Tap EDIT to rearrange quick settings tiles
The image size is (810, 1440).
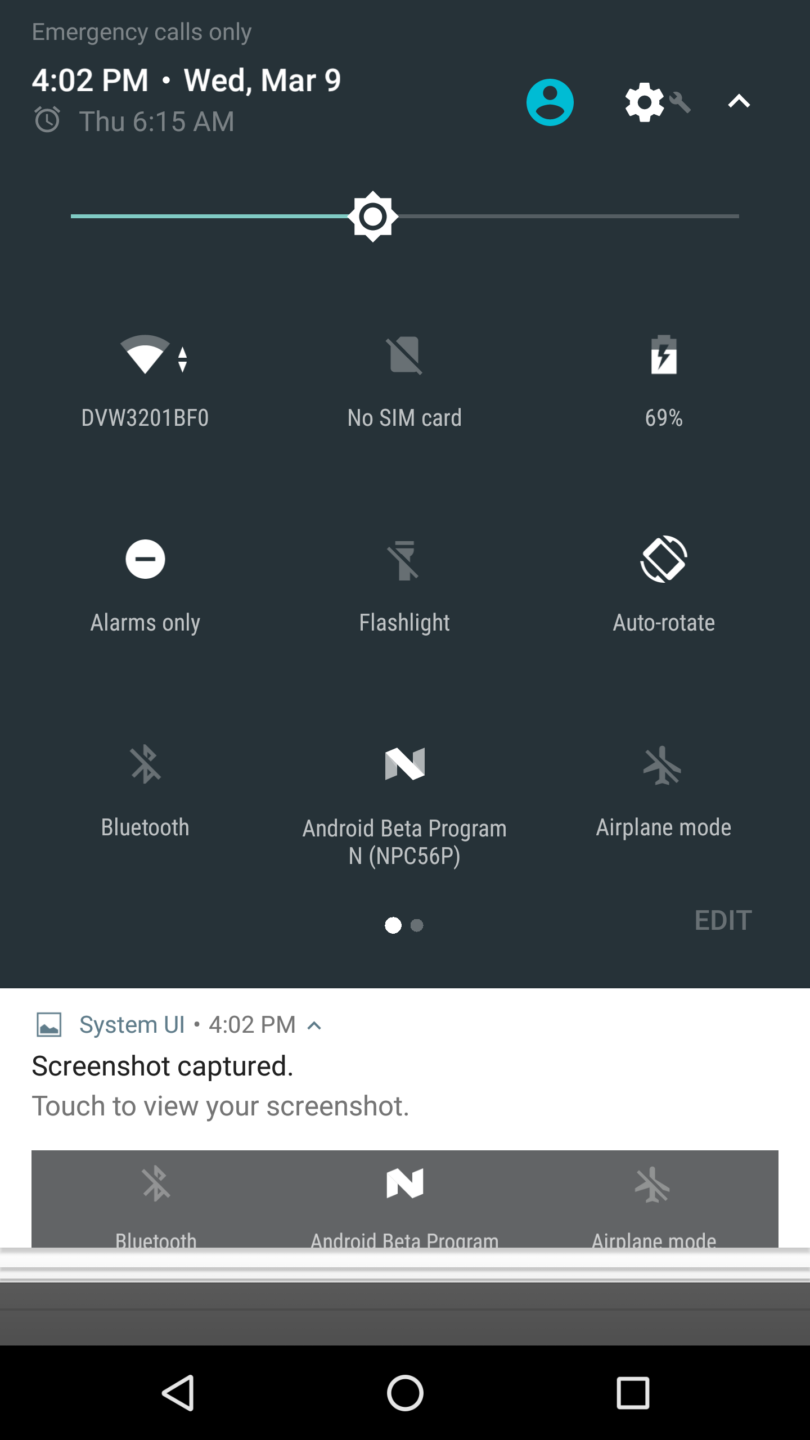[722, 920]
